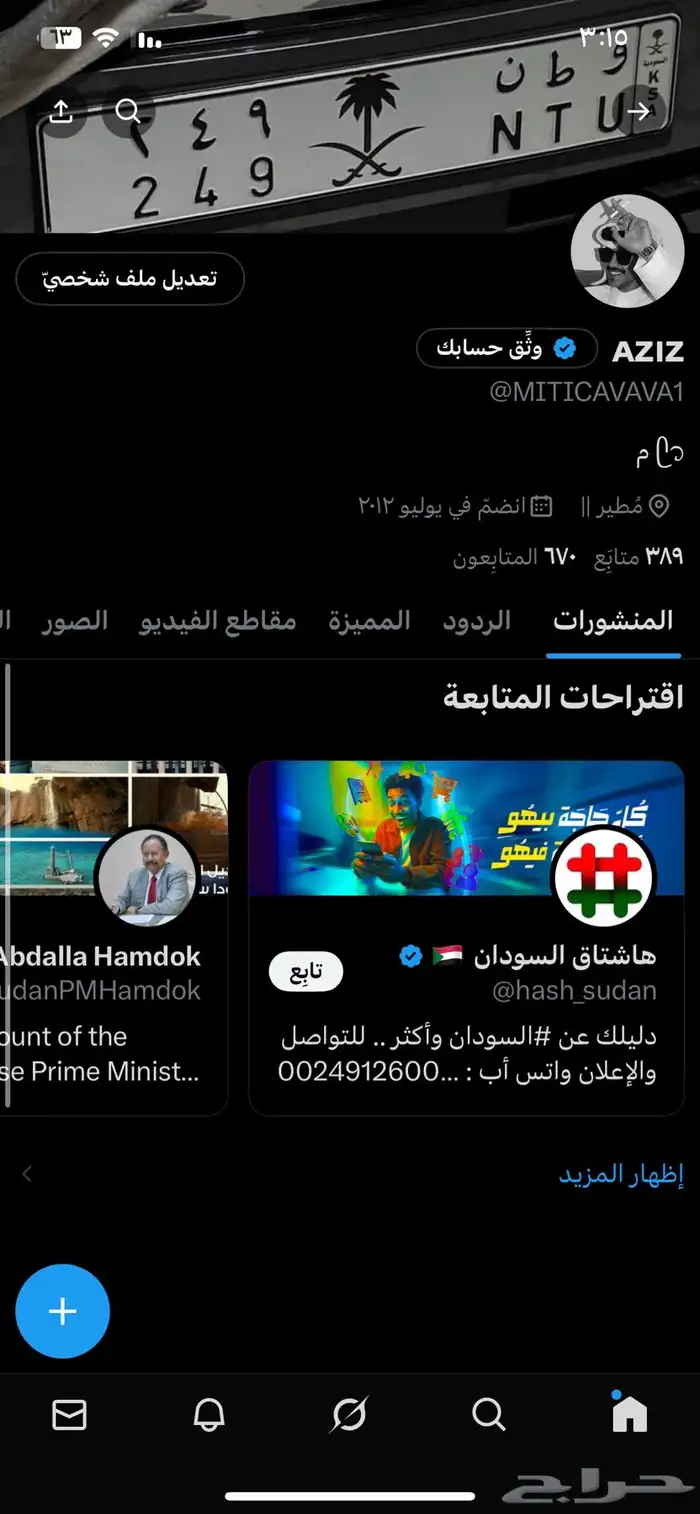700x1514 pixels.
Task: Switch to the الردود tab
Action: click(477, 621)
